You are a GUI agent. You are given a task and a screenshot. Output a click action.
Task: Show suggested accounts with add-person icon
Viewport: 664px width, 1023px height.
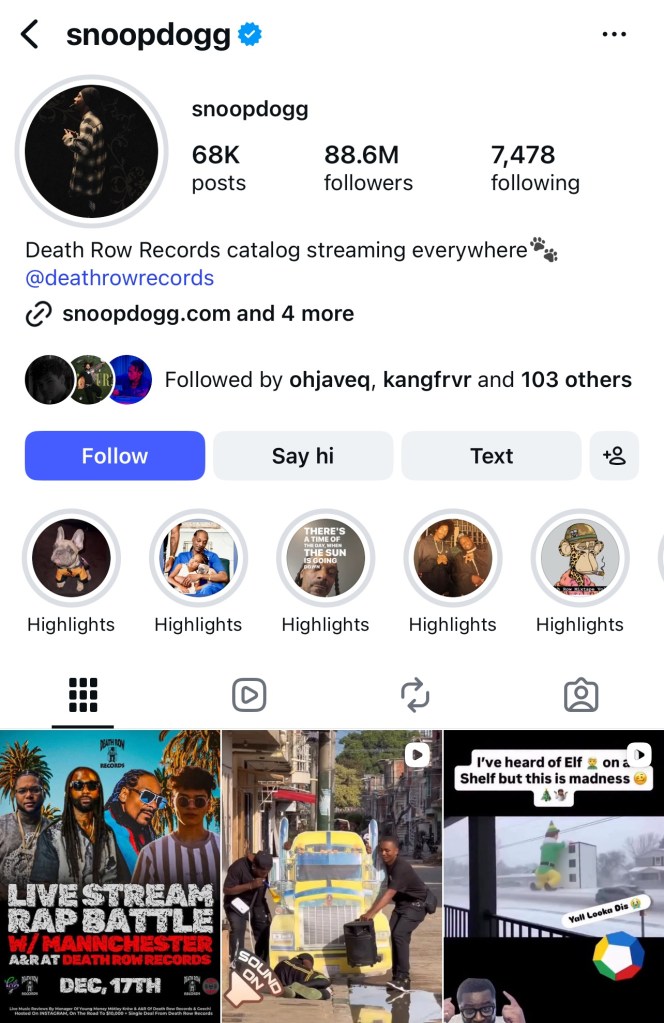coord(614,456)
